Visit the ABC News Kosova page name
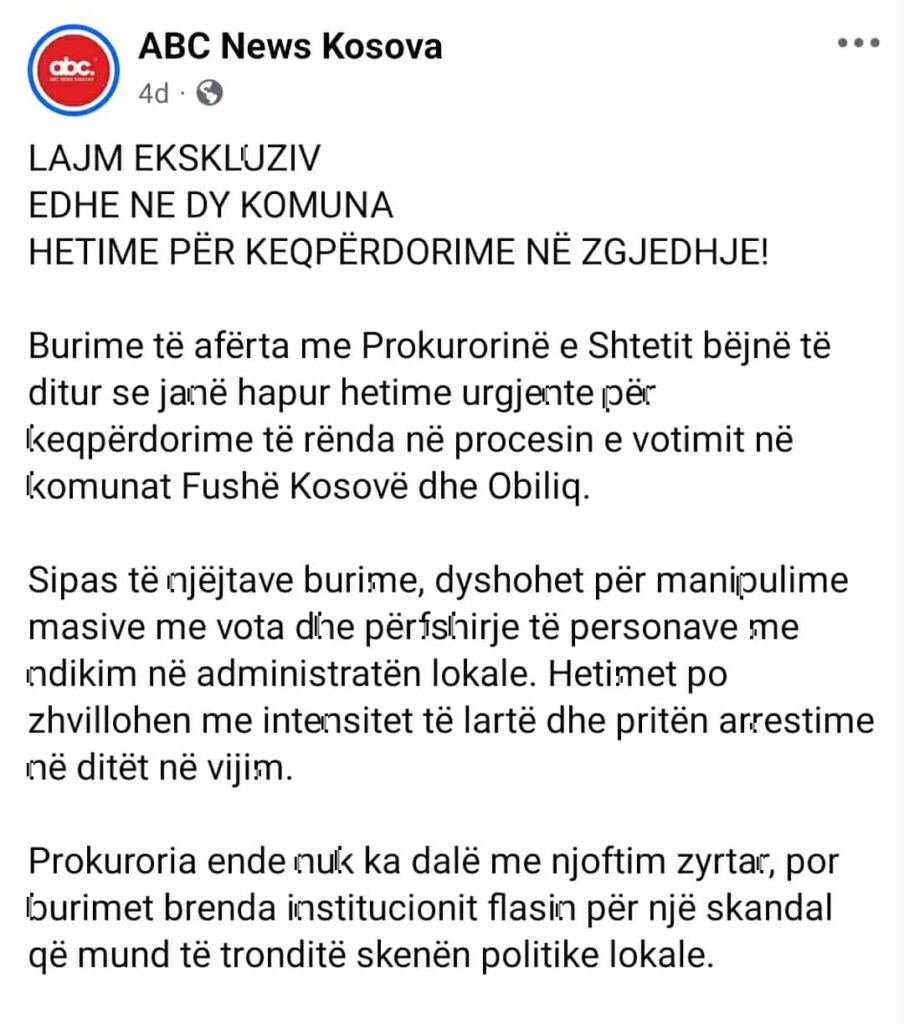904x1024 pixels. (x=290, y=46)
